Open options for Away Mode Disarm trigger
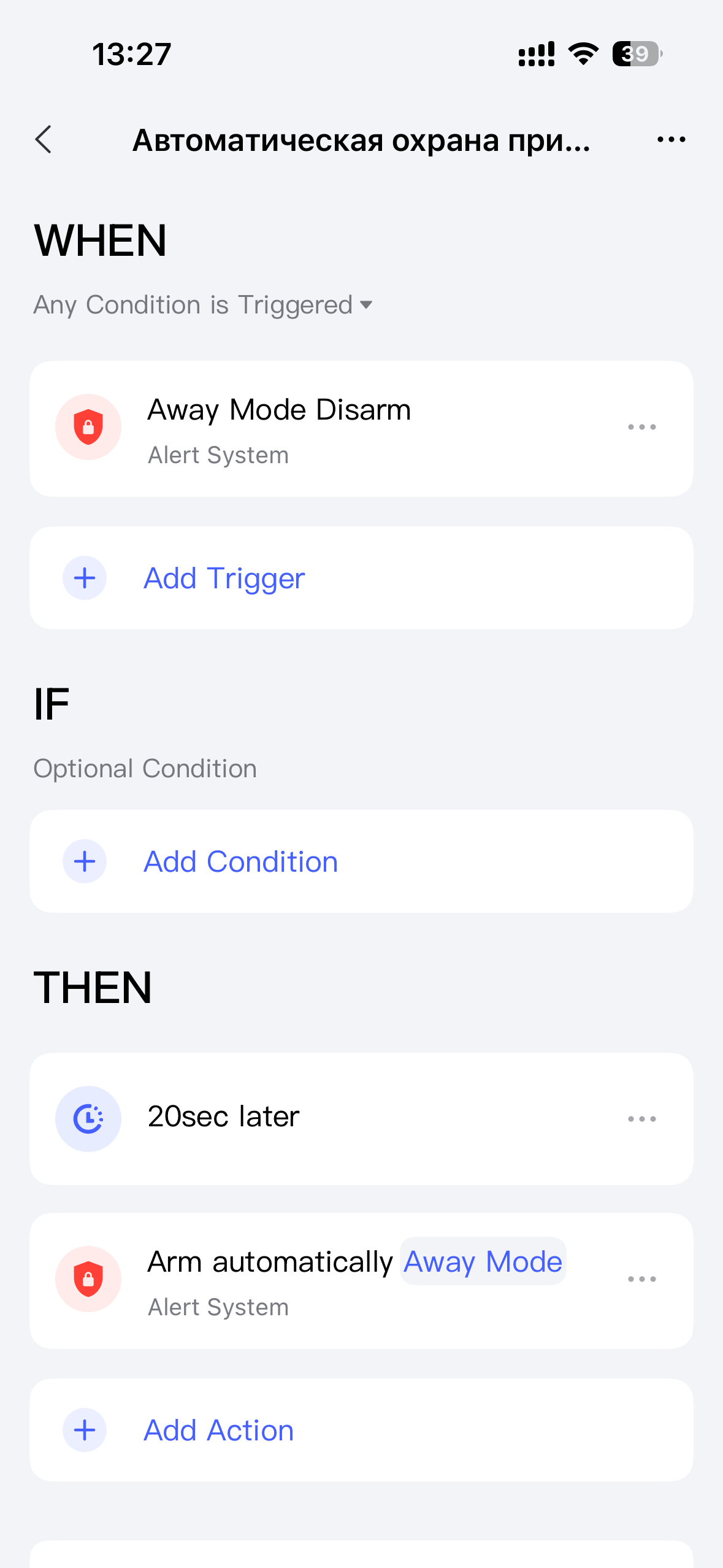This screenshot has width=723, height=1568. [641, 427]
